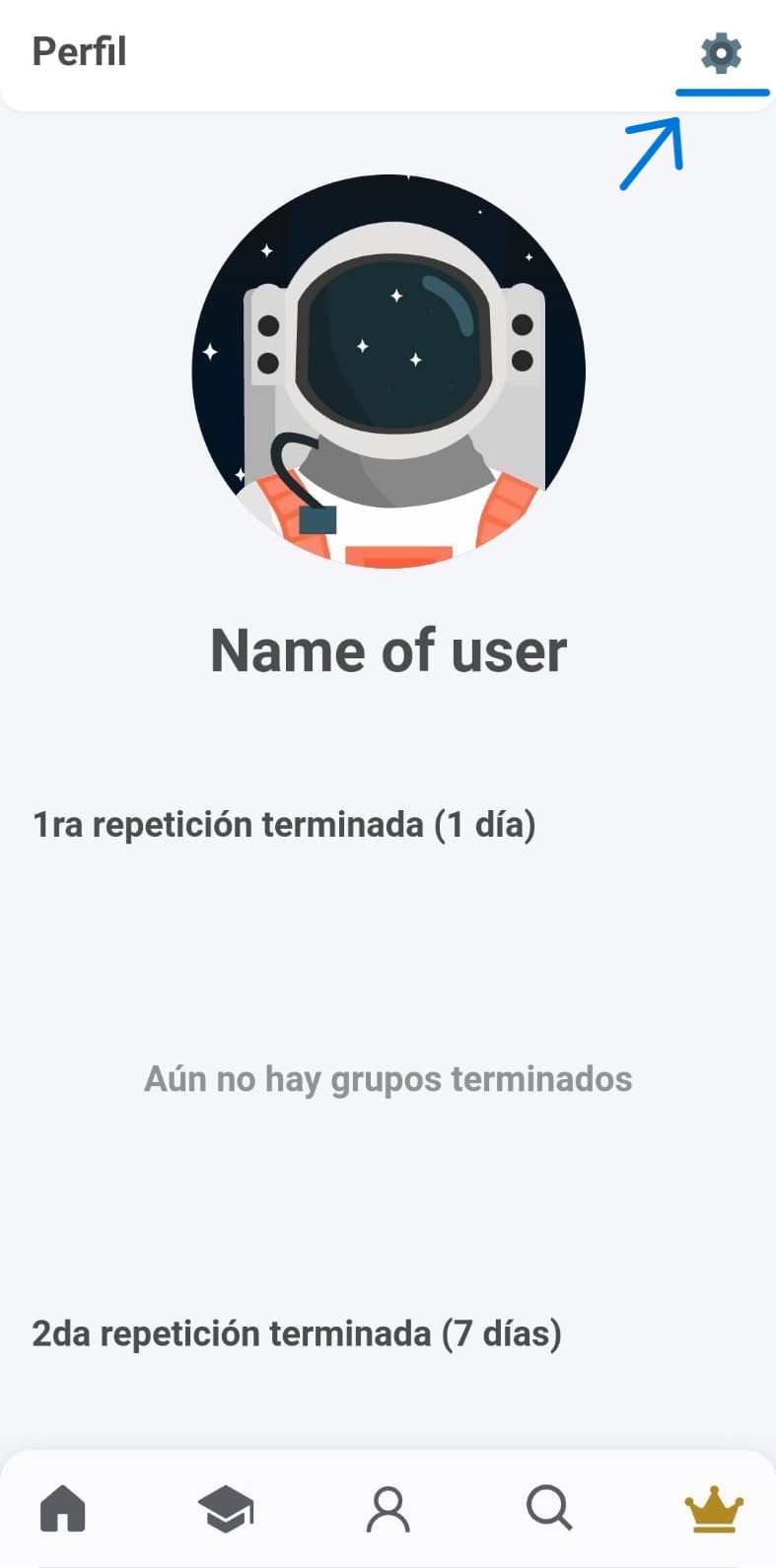Click the 'Name of user' label
Image resolution: width=776 pixels, height=1568 pixels.
pyautogui.click(x=388, y=649)
